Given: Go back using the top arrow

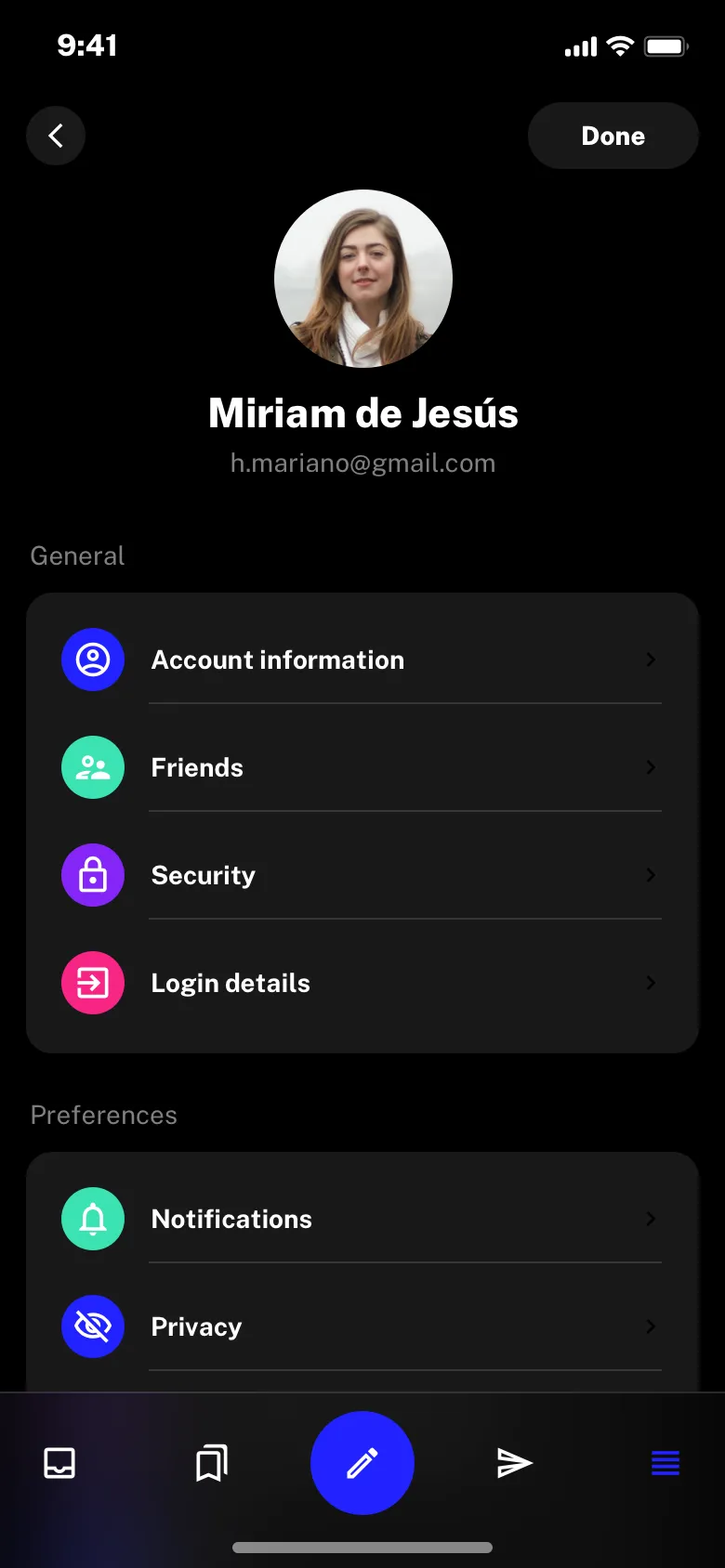Looking at the screenshot, I should tap(56, 136).
